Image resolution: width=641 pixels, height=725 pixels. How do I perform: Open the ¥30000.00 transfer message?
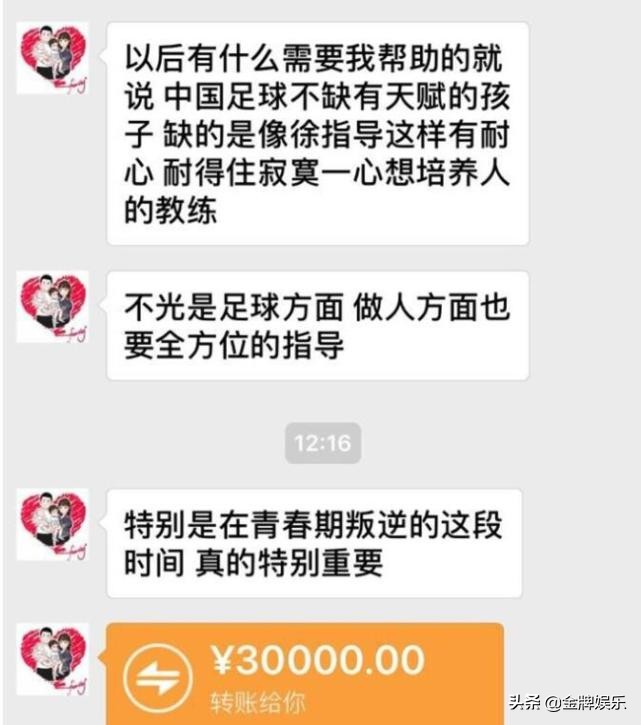(x=305, y=672)
